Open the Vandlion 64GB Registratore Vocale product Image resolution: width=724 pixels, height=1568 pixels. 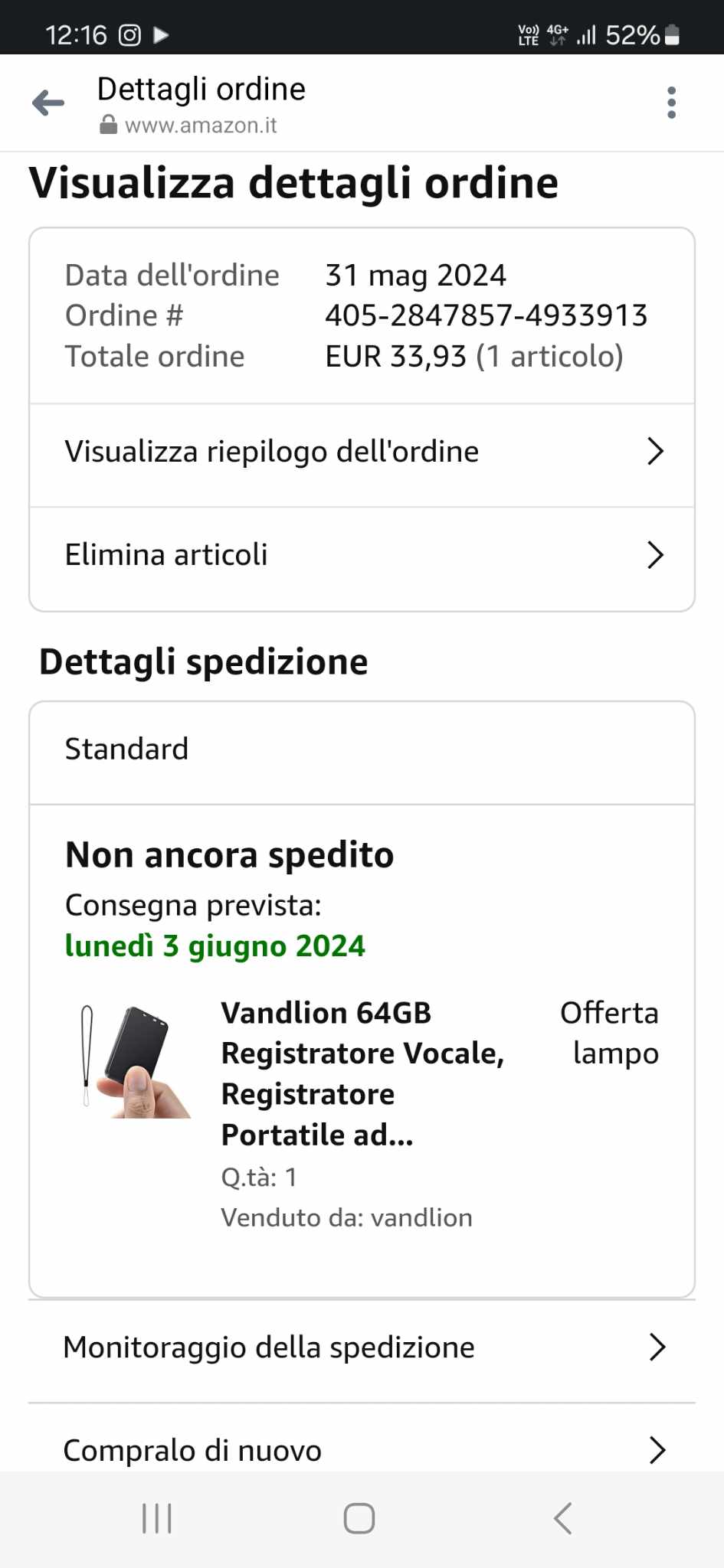pyautogui.click(x=362, y=1073)
